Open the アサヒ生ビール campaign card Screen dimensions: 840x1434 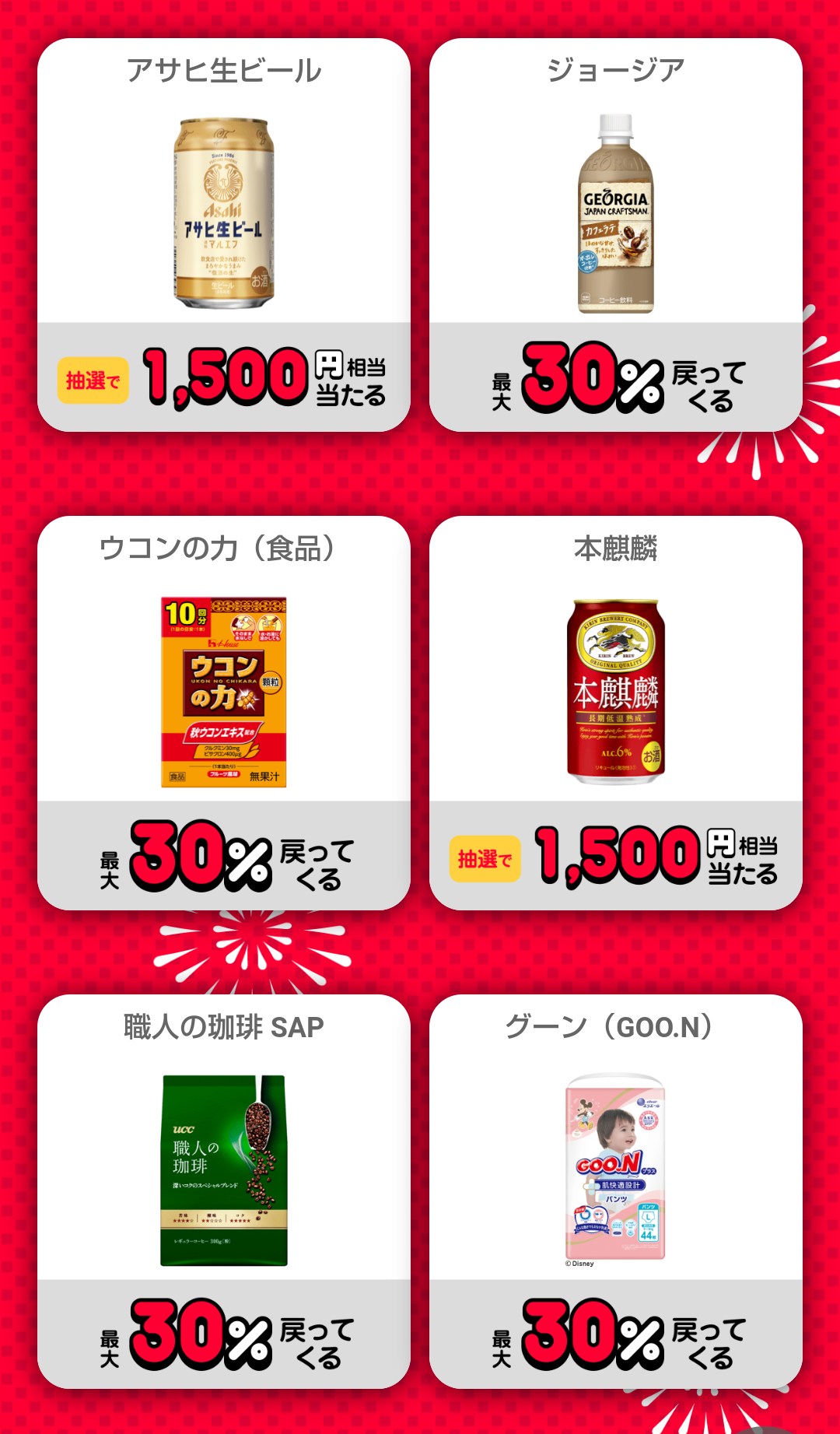(224, 233)
